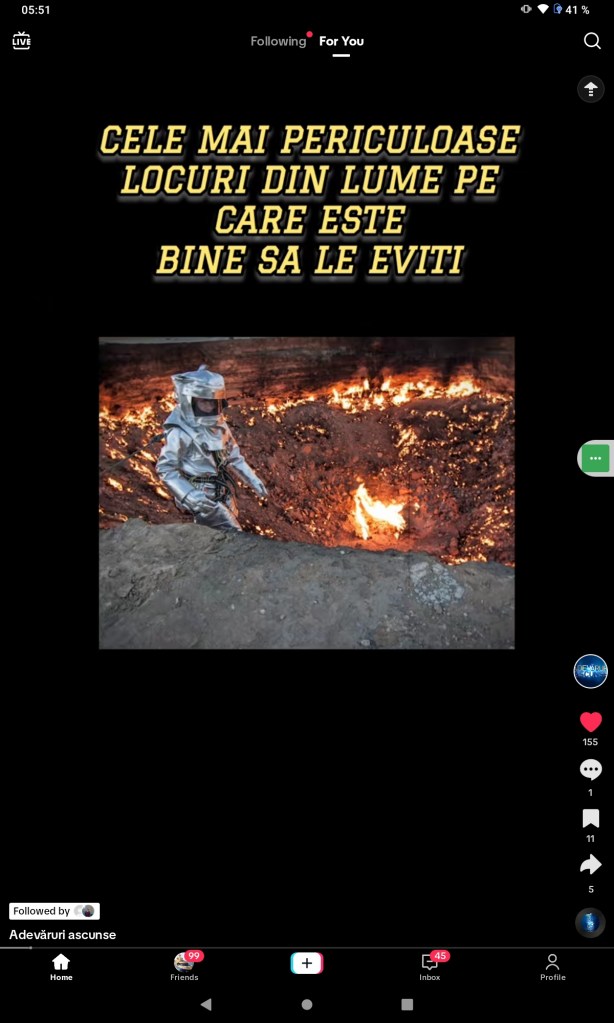
Task: Open the comments on this video
Action: [x=590, y=770]
